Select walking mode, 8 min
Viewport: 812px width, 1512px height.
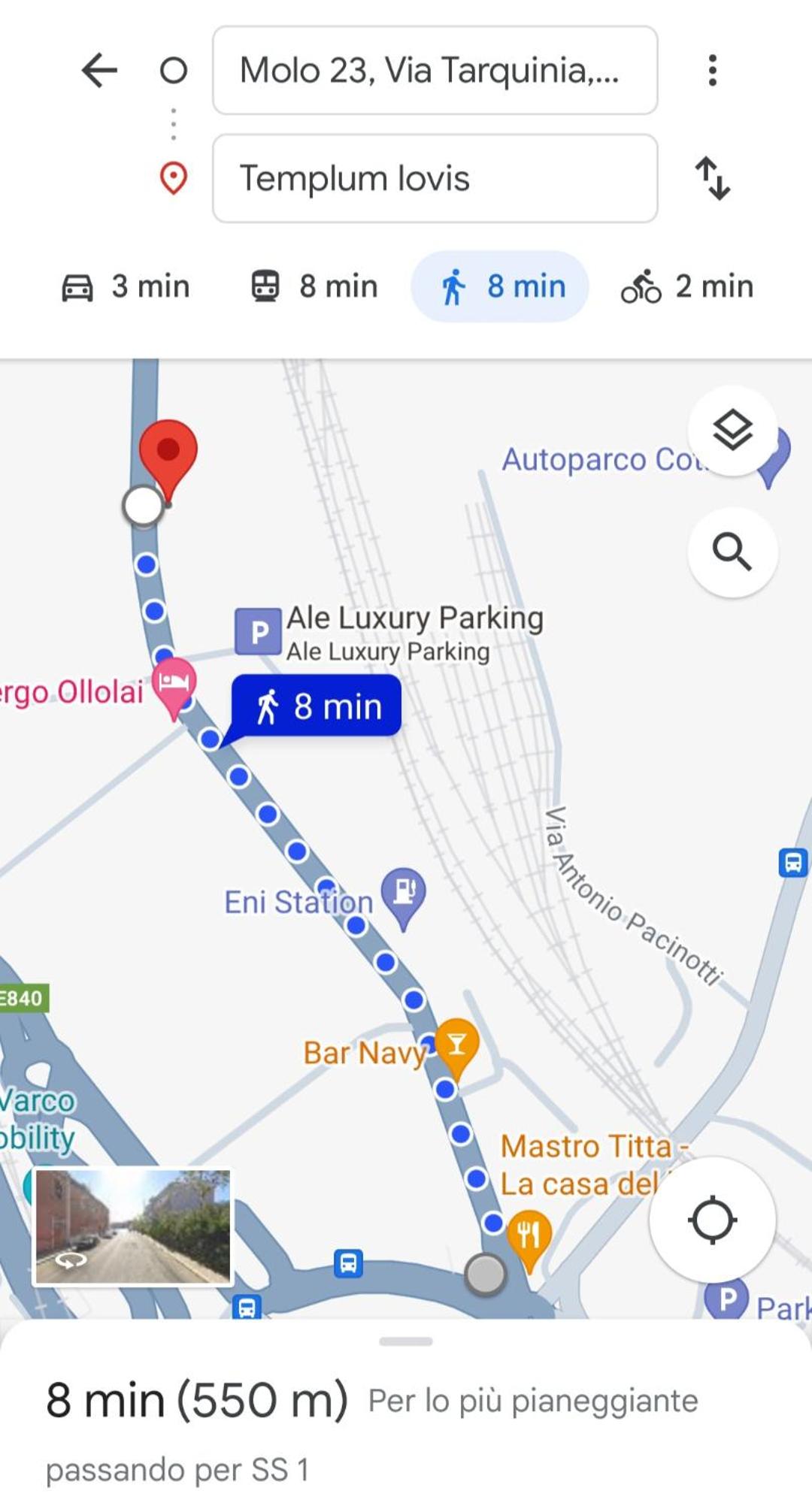click(500, 286)
